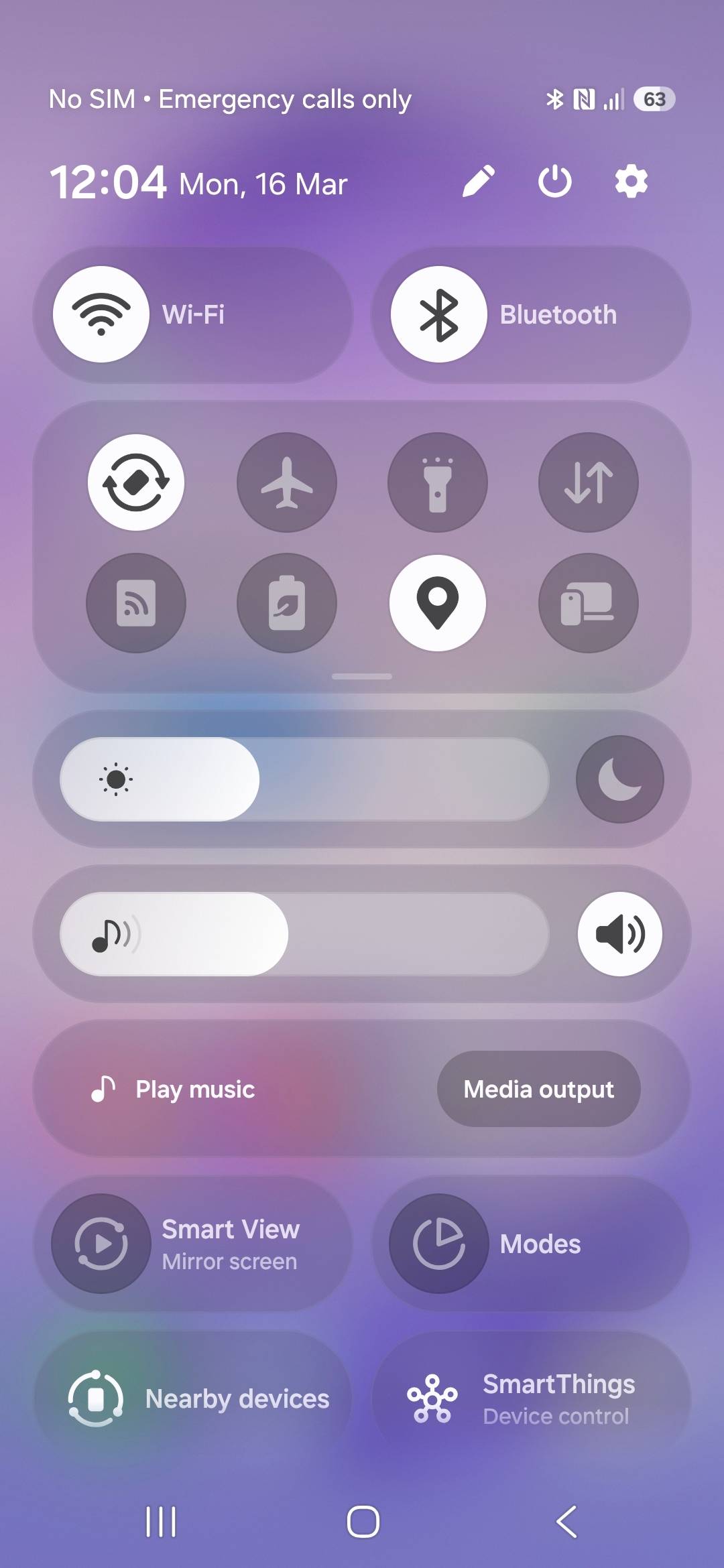Enable power saving mode
The image size is (724, 1568).
click(287, 603)
